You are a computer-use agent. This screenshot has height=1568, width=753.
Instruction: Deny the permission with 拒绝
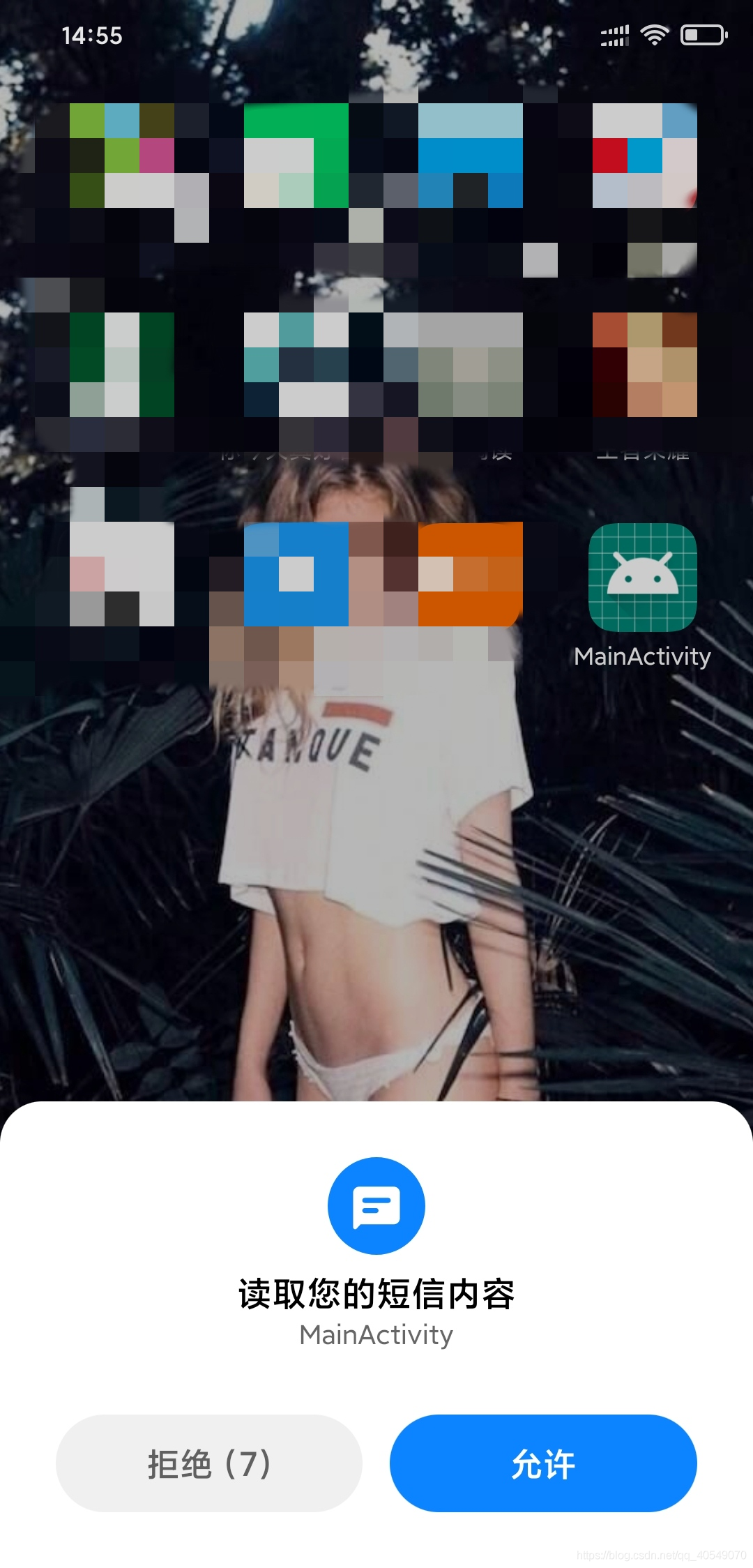pos(208,1463)
